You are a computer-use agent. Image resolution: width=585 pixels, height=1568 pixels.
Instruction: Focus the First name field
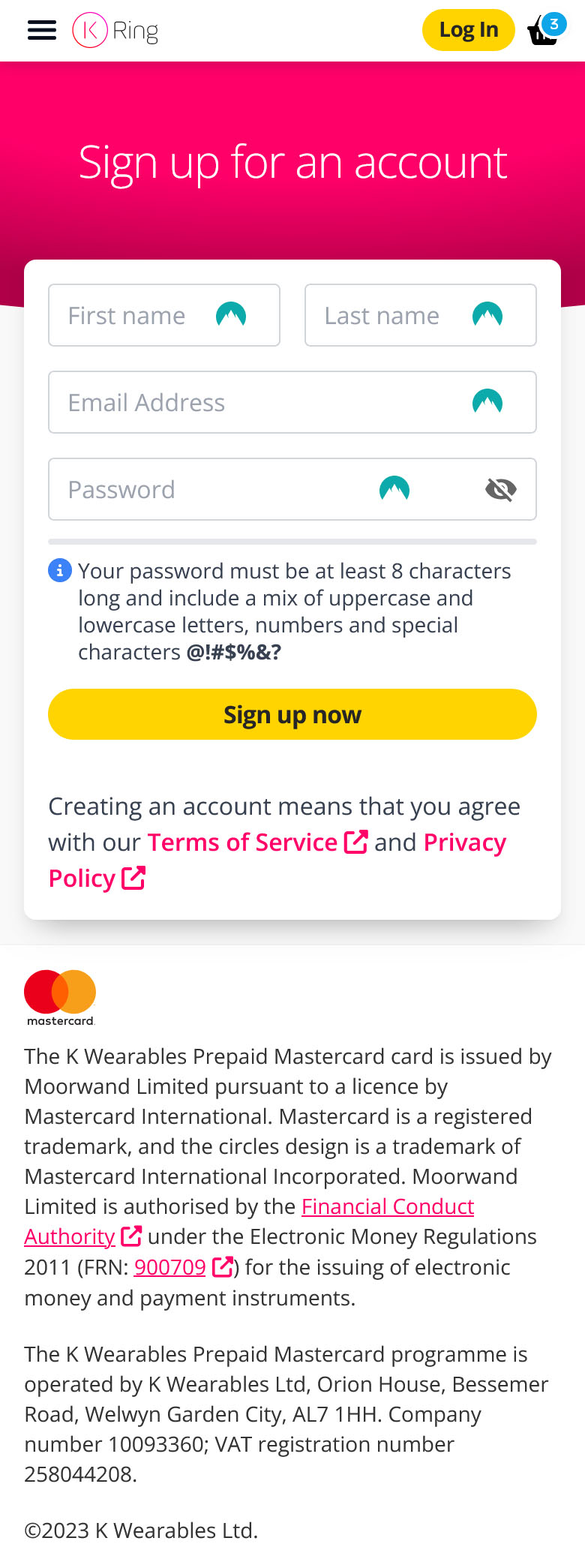coord(135,315)
